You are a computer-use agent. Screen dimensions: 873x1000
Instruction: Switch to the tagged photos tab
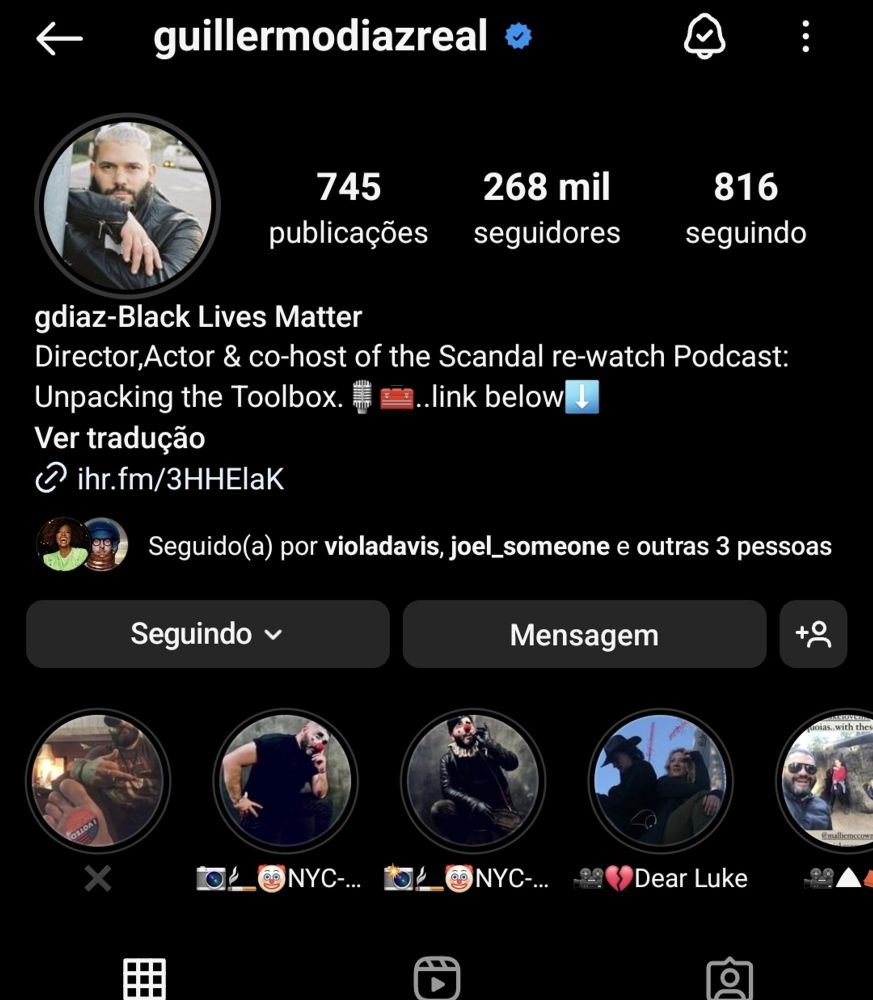730,978
